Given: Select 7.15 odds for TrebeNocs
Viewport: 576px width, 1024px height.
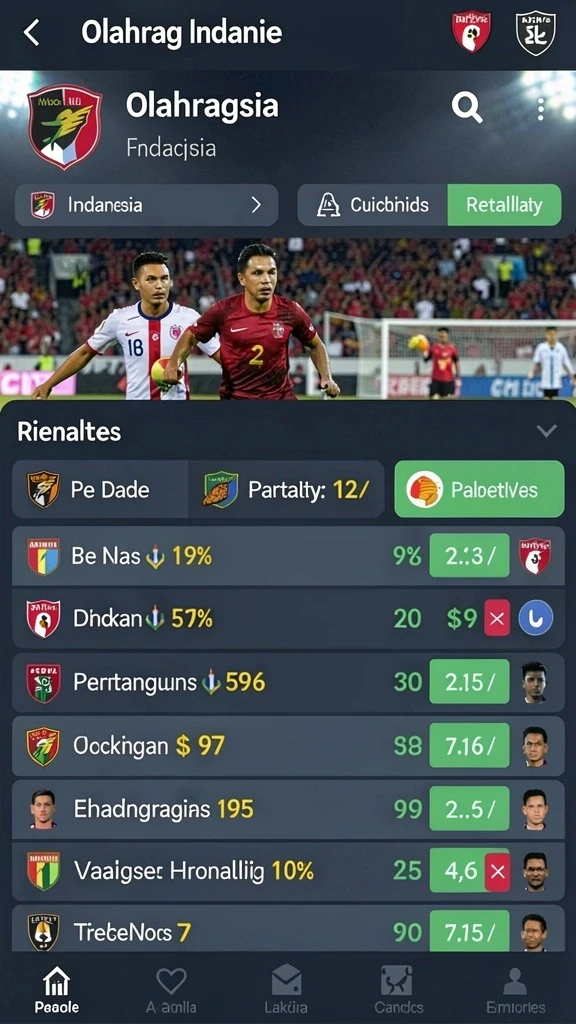Looking at the screenshot, I should coord(469,931).
